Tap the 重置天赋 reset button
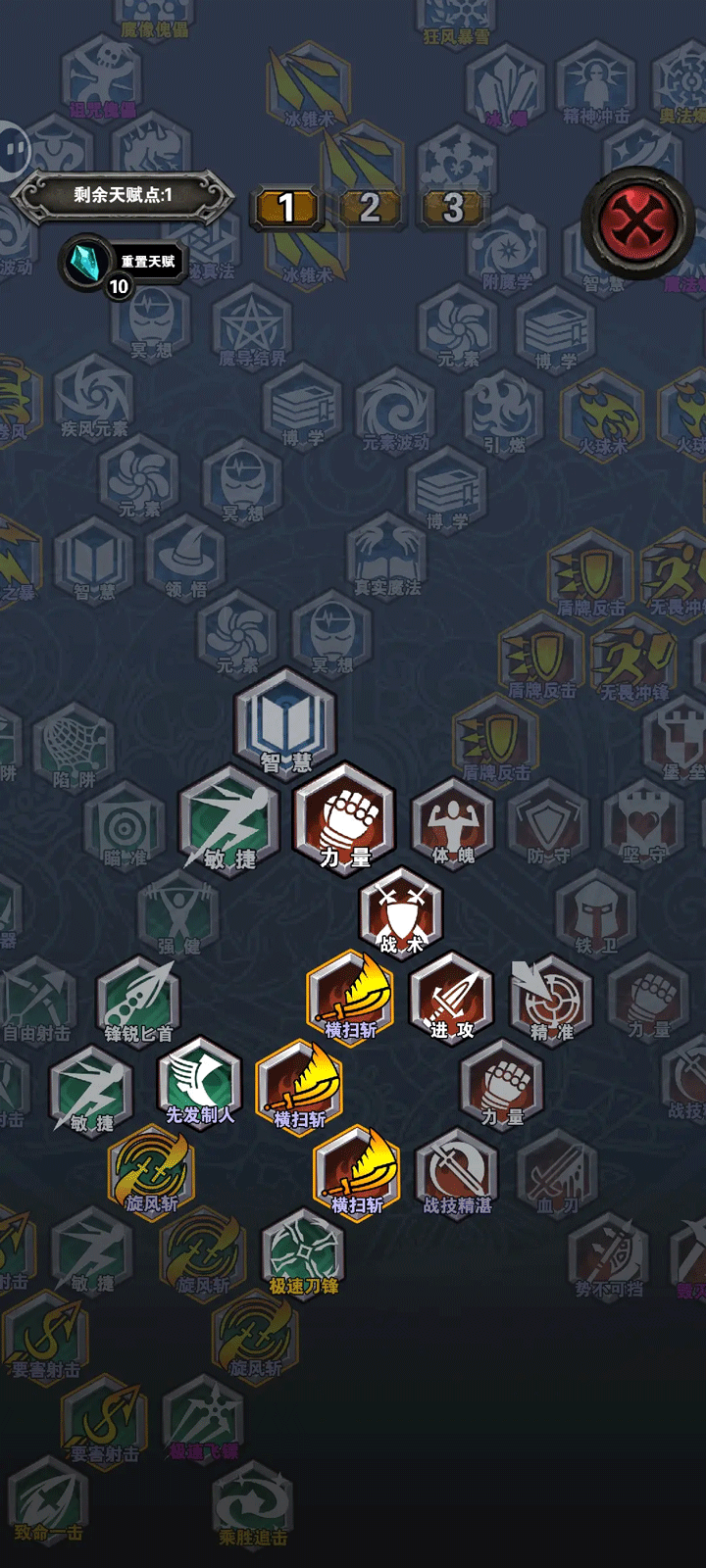Viewport: 706px width, 1568px height. pyautogui.click(x=124, y=263)
